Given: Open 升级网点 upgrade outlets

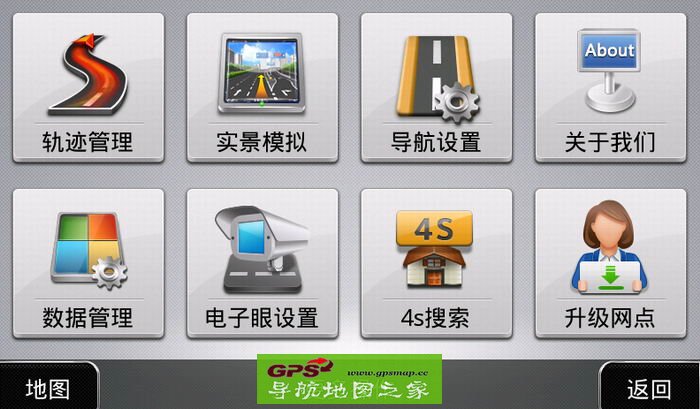Looking at the screenshot, I should 610,264.
